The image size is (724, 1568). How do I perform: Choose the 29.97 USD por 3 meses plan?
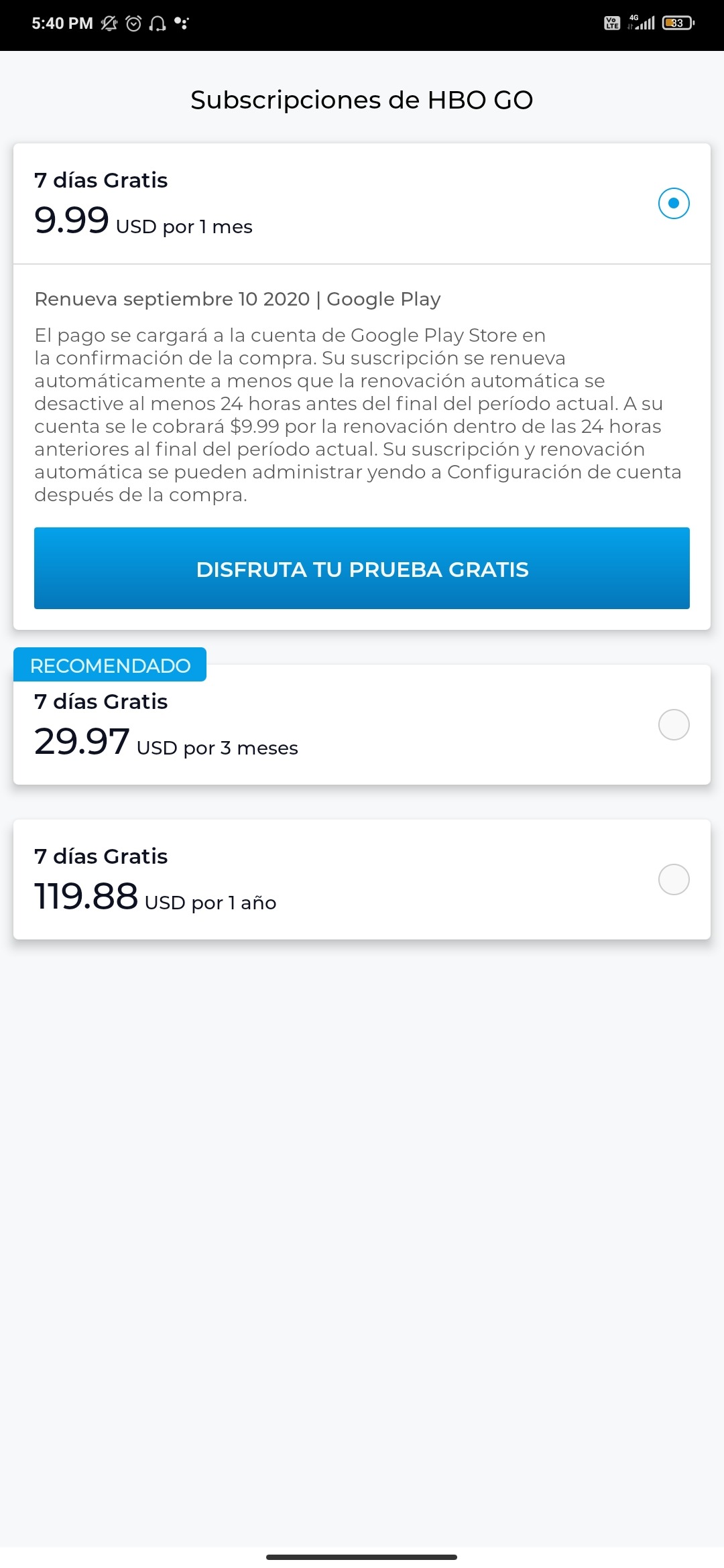point(674,724)
